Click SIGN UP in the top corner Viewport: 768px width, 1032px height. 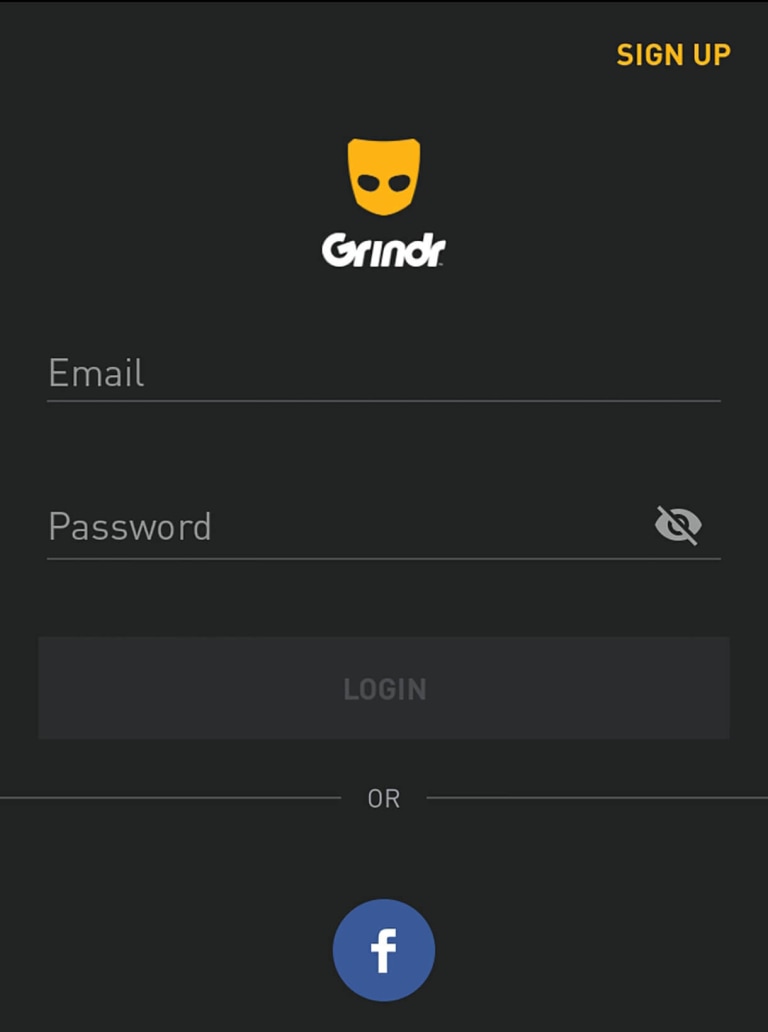tap(672, 55)
